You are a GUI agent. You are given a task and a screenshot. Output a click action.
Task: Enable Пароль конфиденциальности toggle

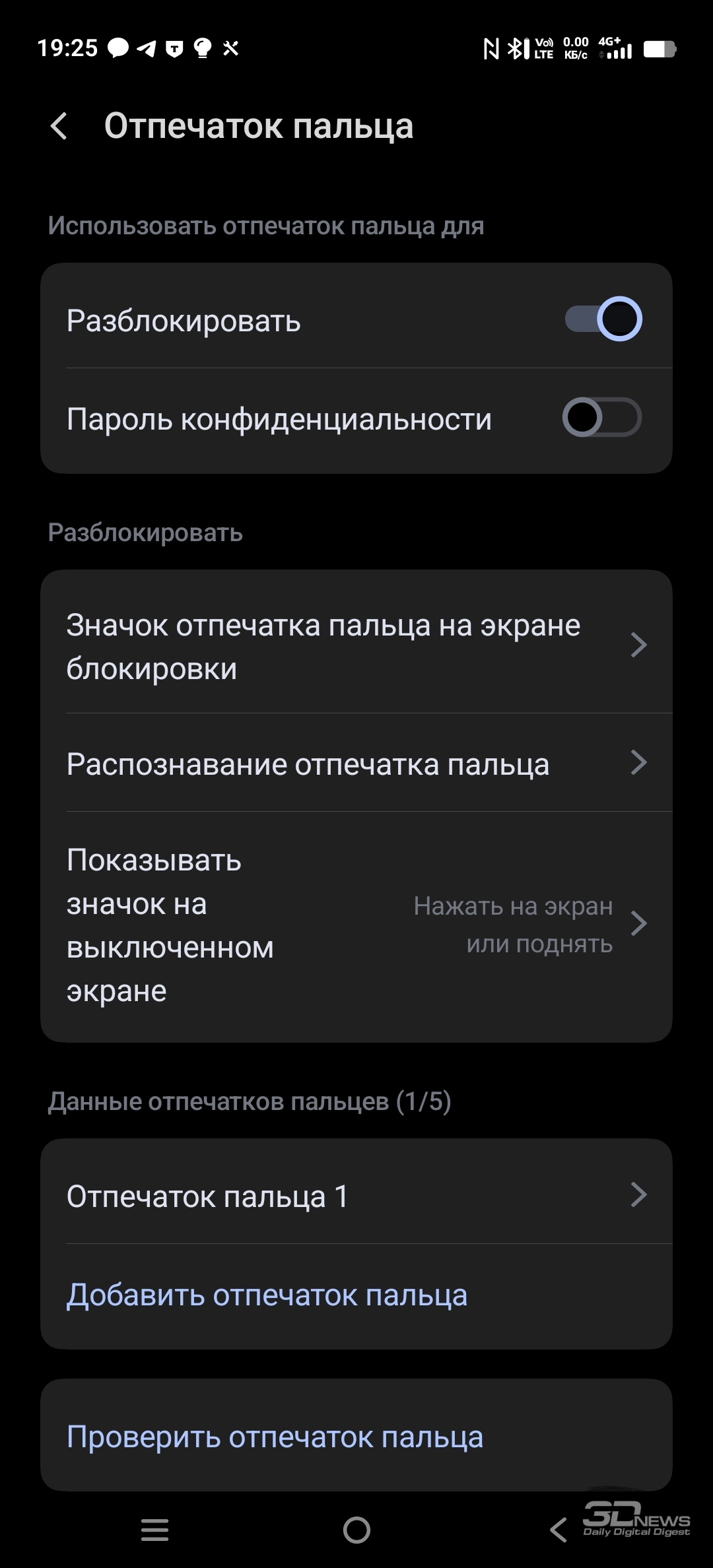(601, 418)
